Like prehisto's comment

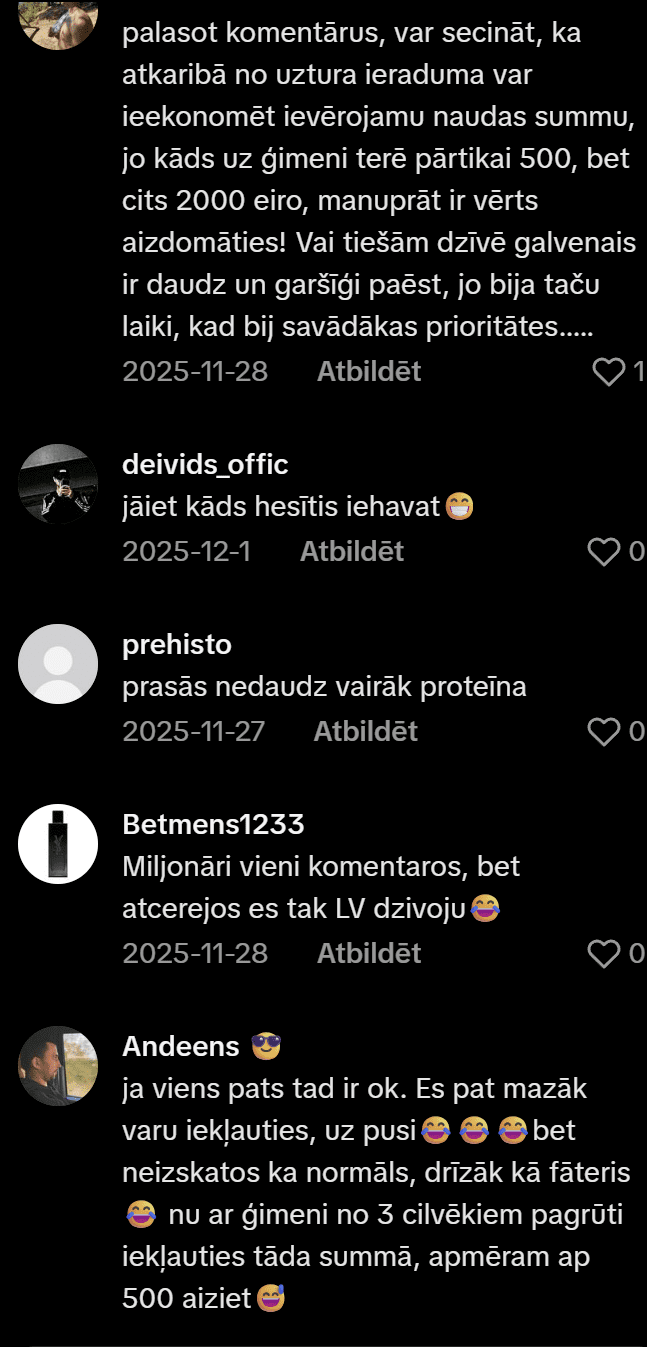click(x=604, y=732)
